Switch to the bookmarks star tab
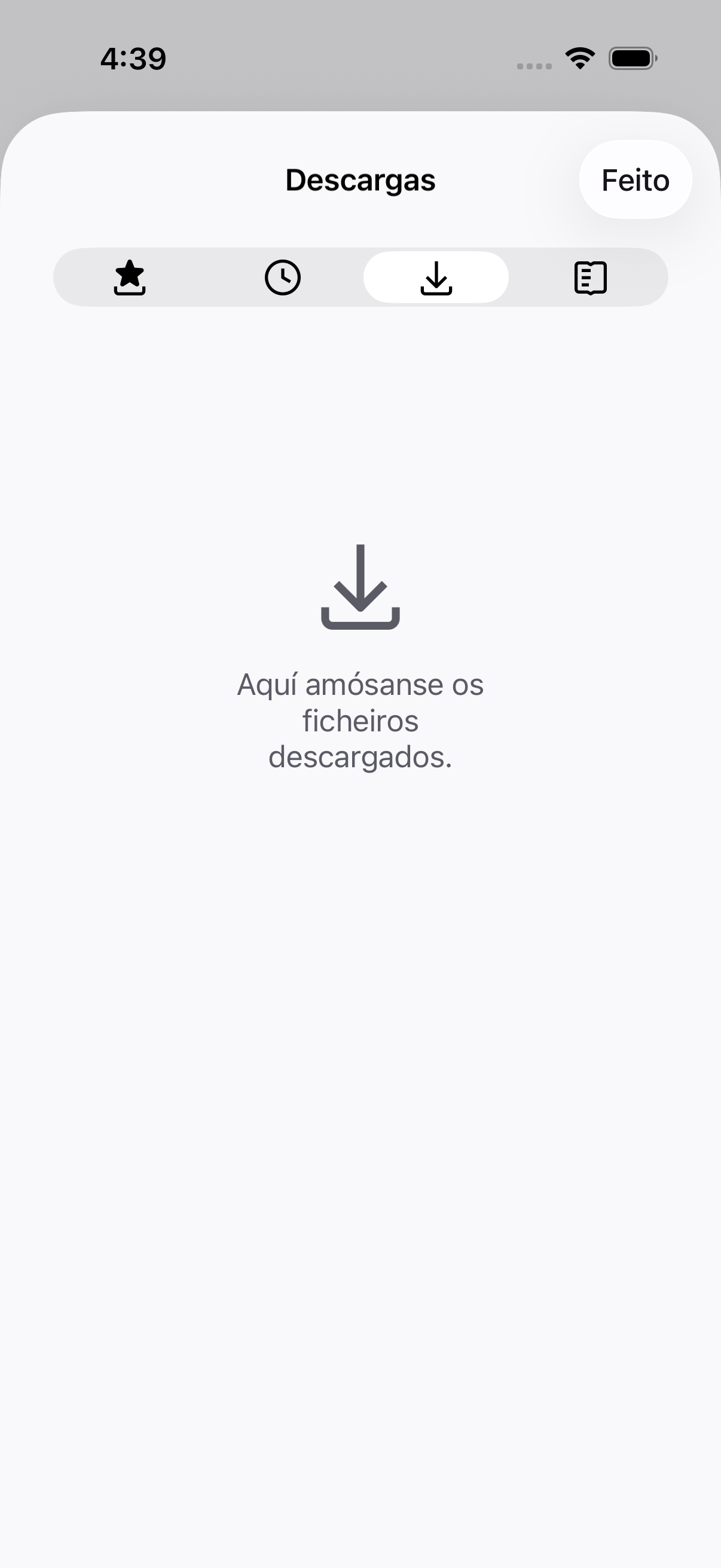 (130, 277)
